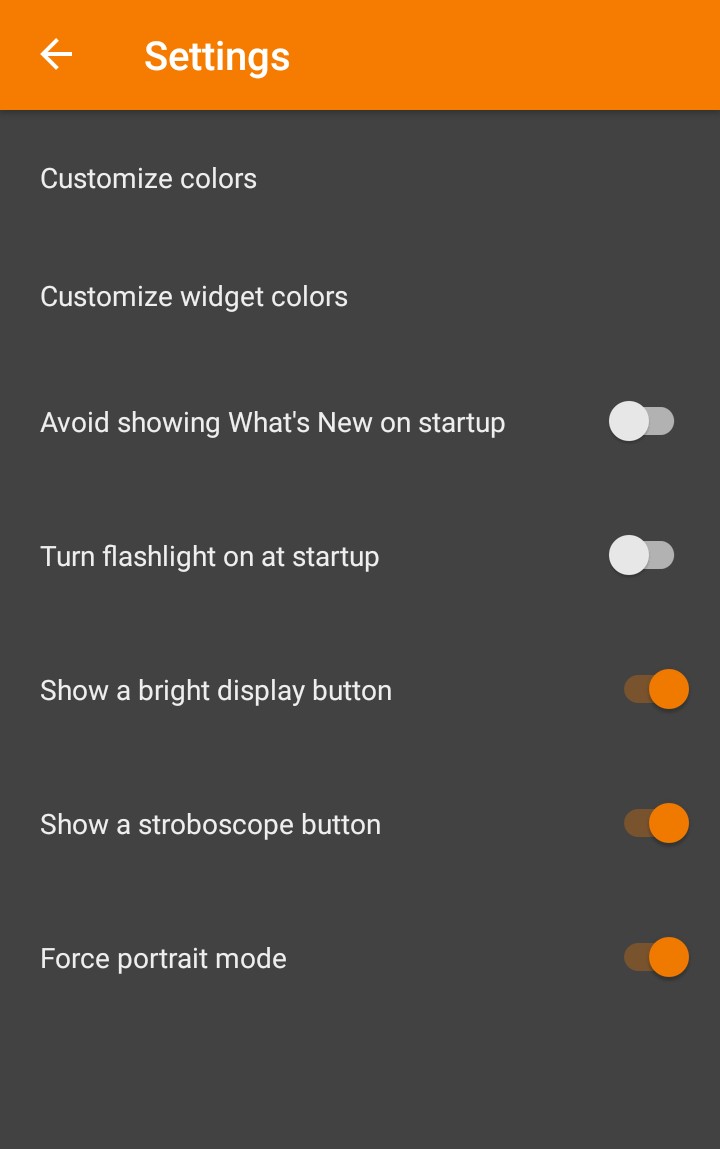Toggle off Show a stroboscope button
720x1149 pixels.
point(656,824)
